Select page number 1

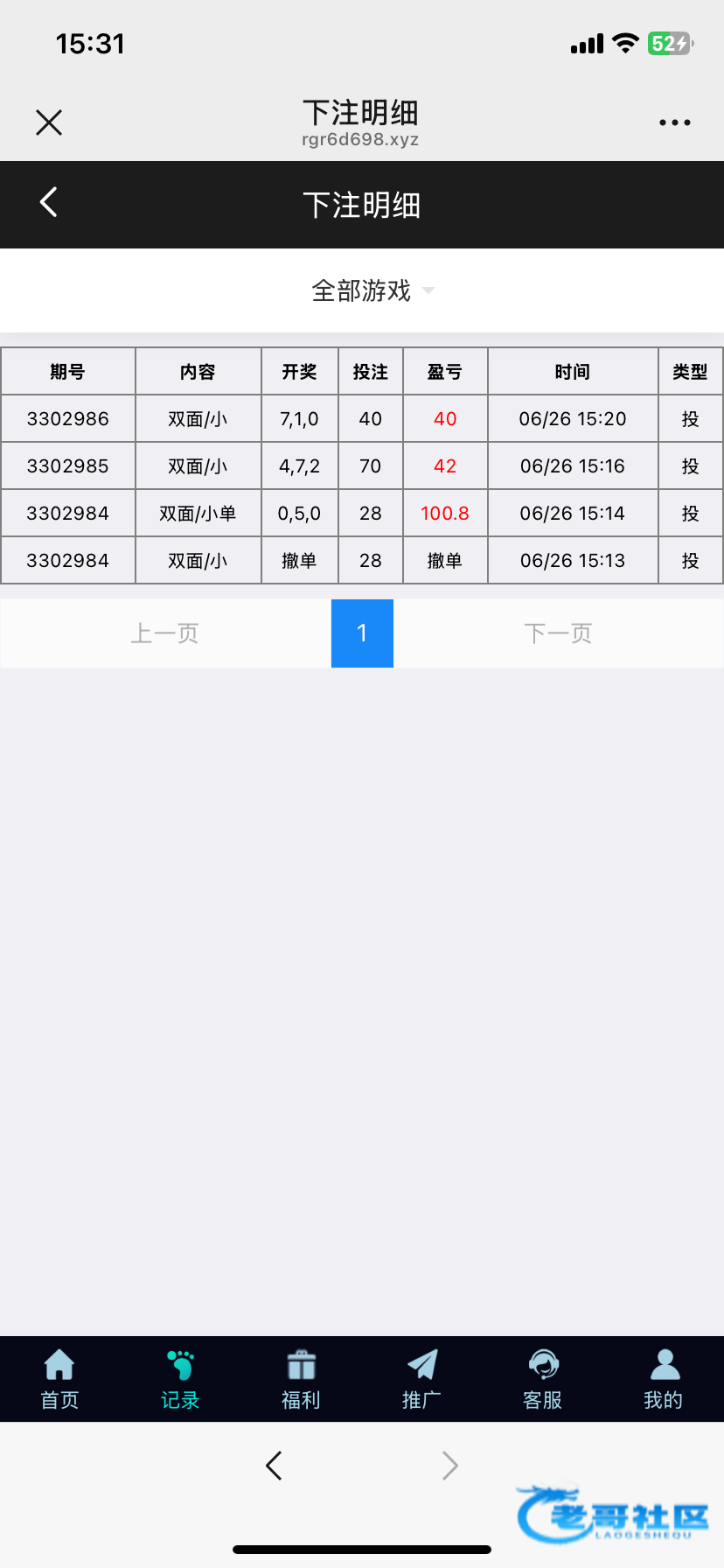click(362, 633)
